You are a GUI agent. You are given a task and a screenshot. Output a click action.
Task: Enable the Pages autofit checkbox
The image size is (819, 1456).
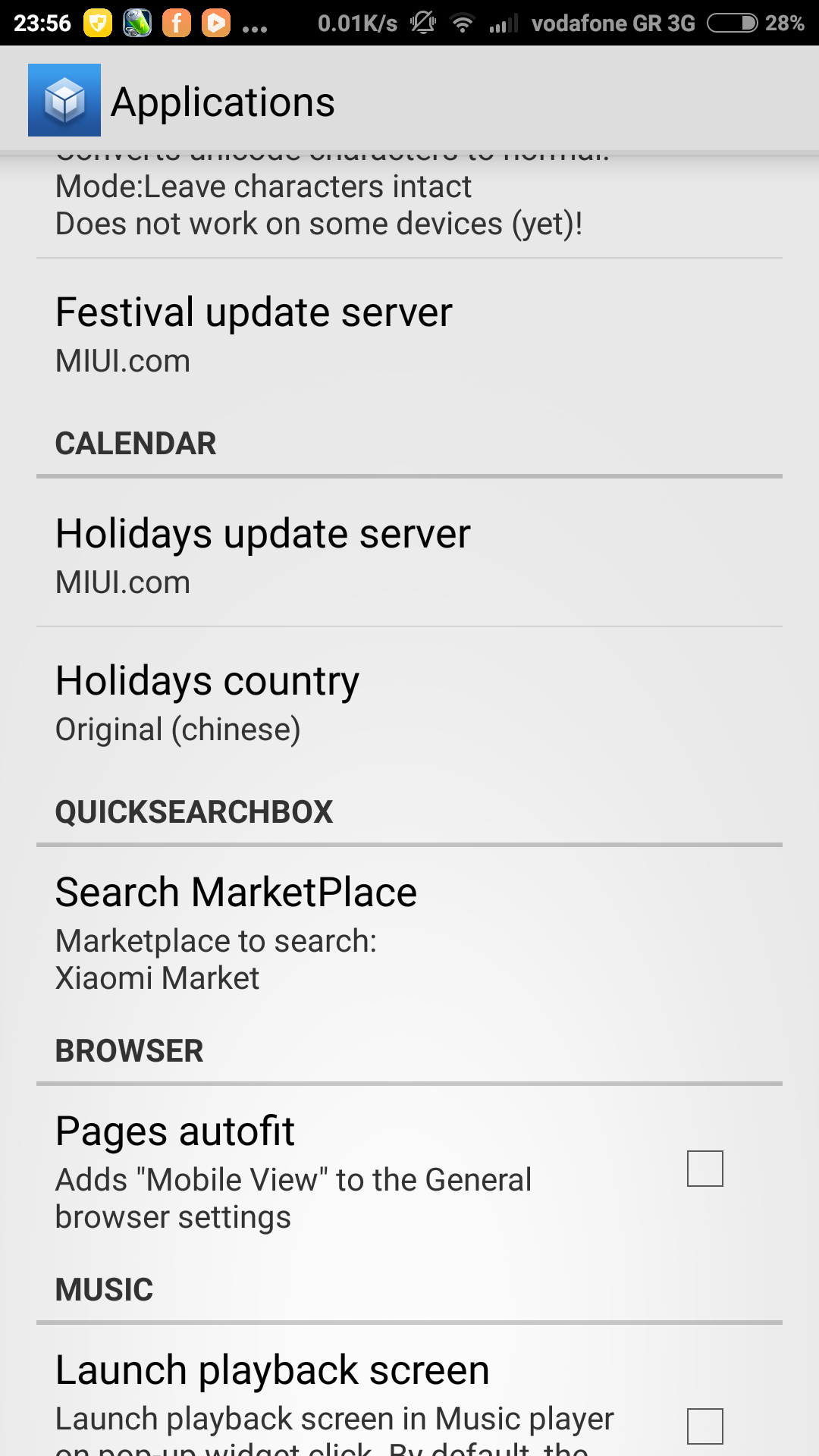[x=704, y=1168]
